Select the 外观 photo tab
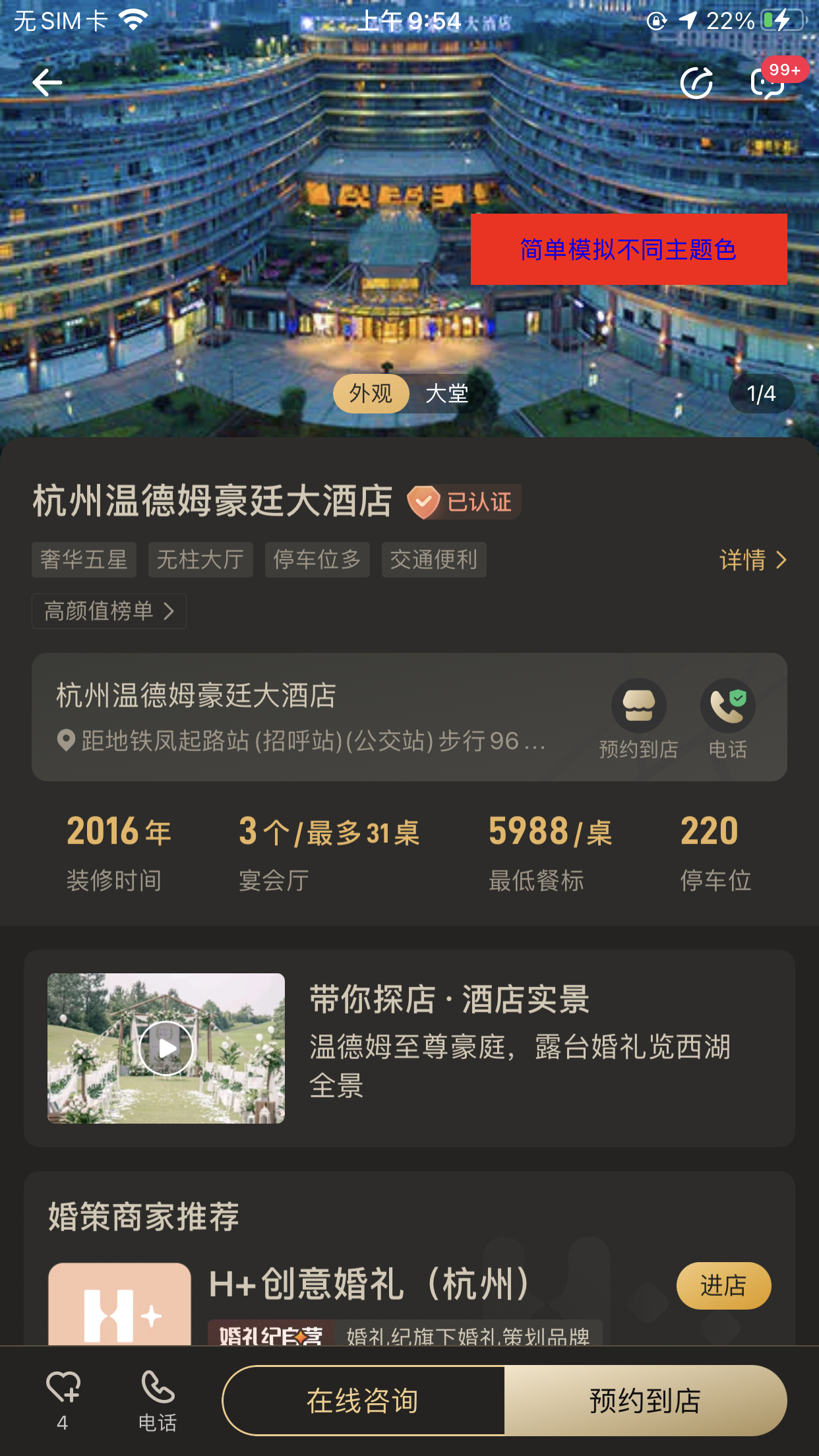 click(x=371, y=394)
